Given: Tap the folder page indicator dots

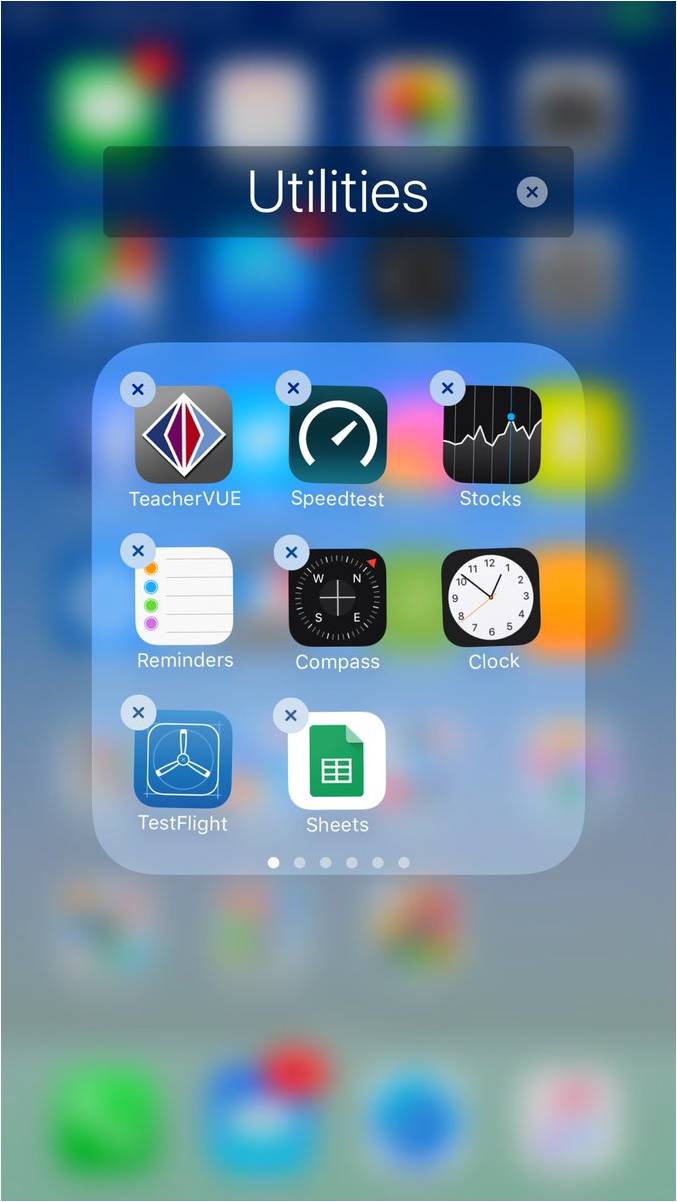Looking at the screenshot, I should (x=338, y=862).
